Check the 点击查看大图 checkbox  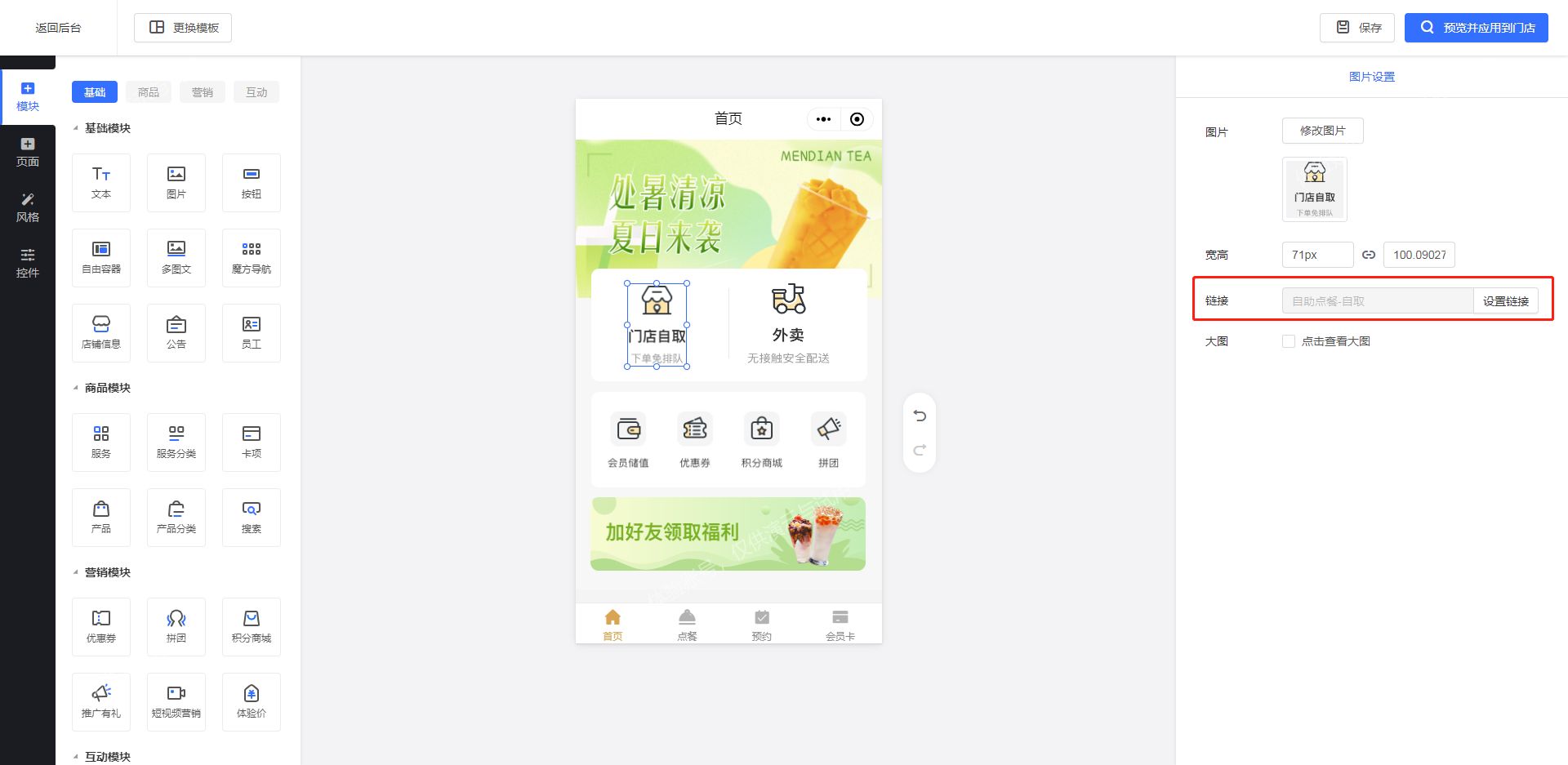tap(1289, 341)
